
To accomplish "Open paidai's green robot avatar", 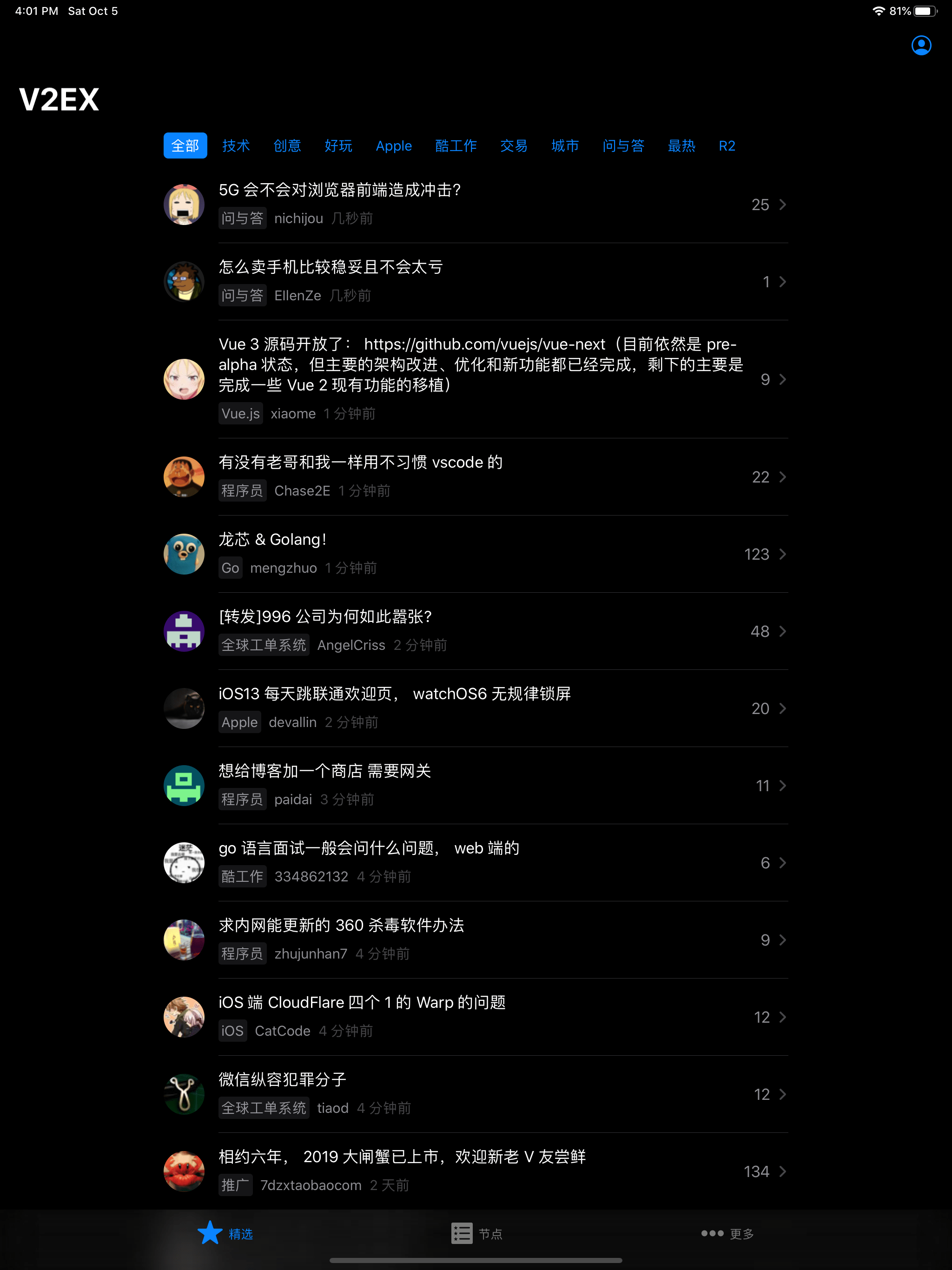I will click(184, 786).
